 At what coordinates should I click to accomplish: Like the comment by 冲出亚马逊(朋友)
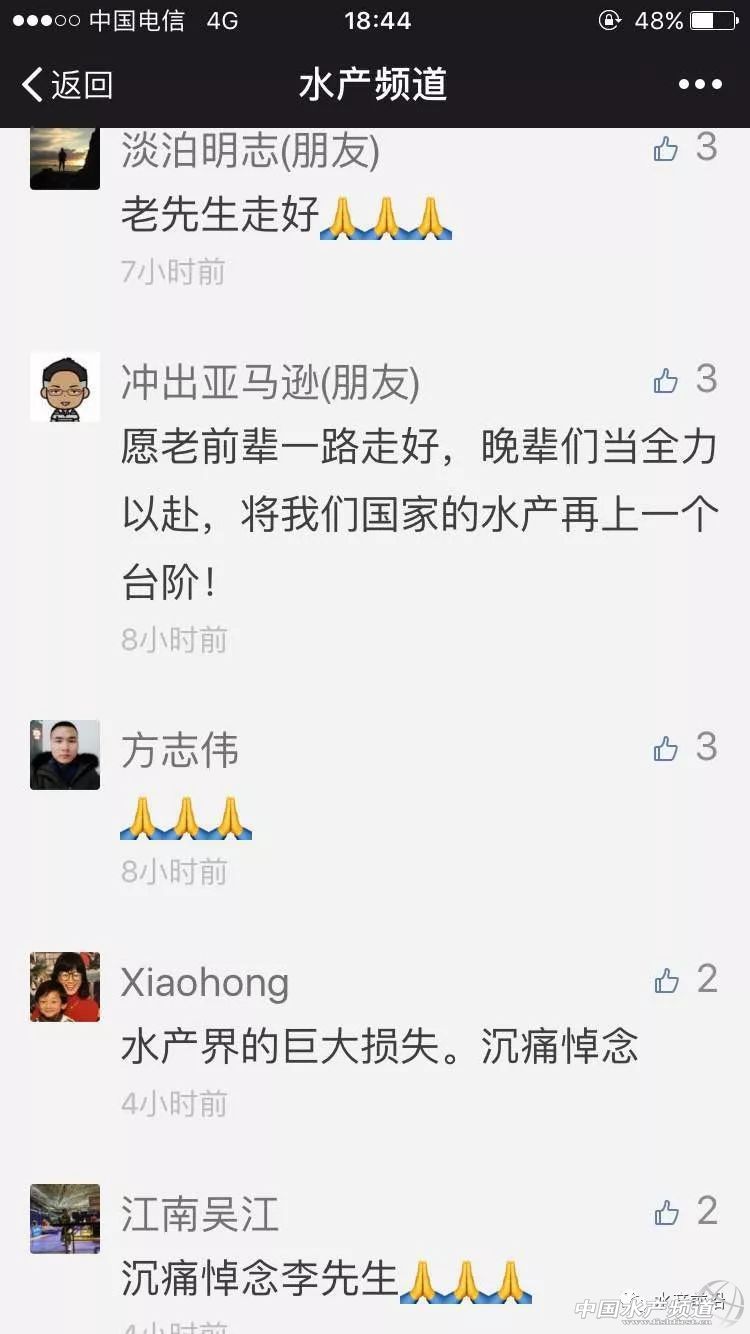[x=666, y=381]
